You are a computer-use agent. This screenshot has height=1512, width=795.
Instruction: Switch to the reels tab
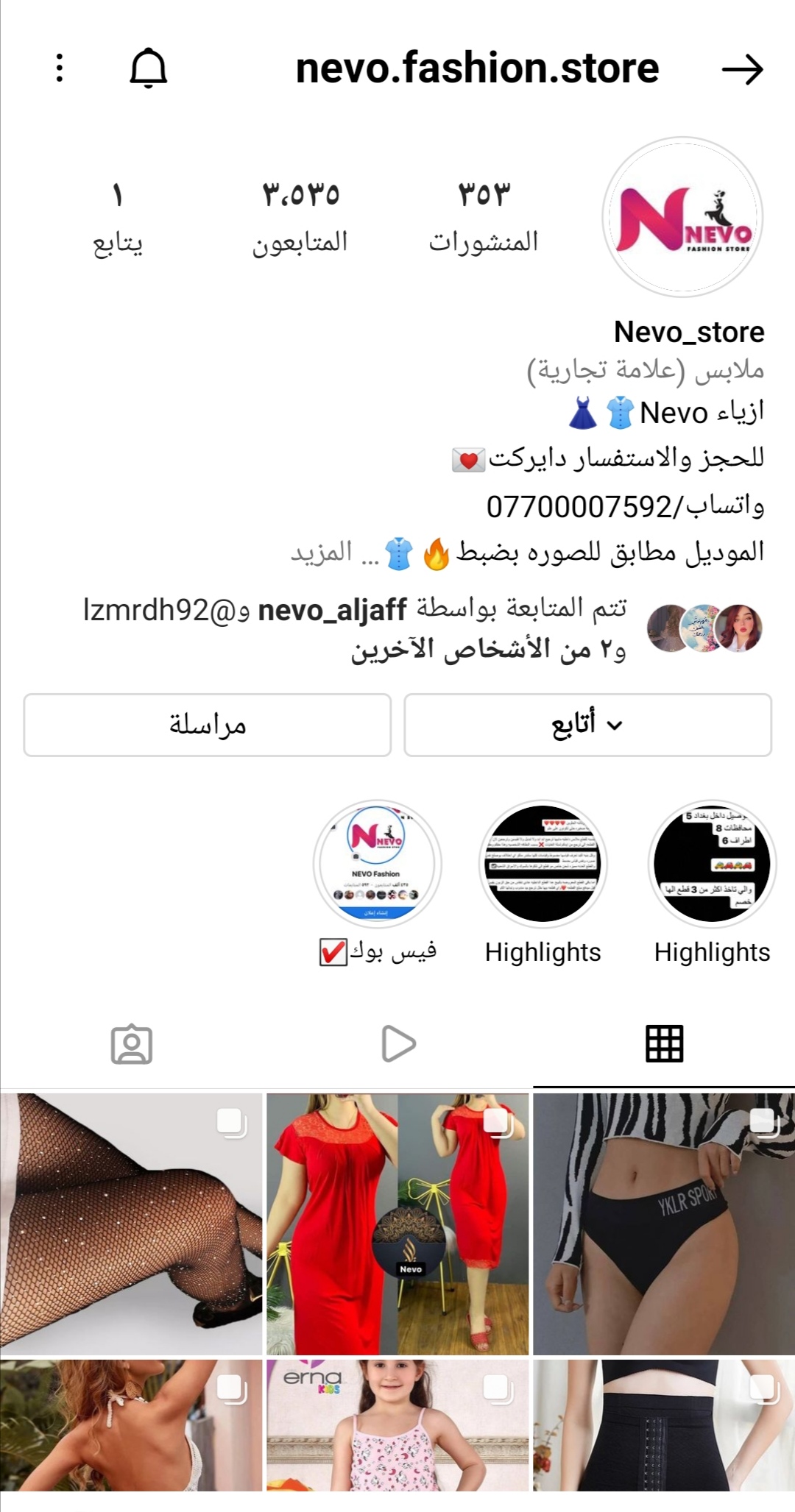click(x=398, y=1043)
